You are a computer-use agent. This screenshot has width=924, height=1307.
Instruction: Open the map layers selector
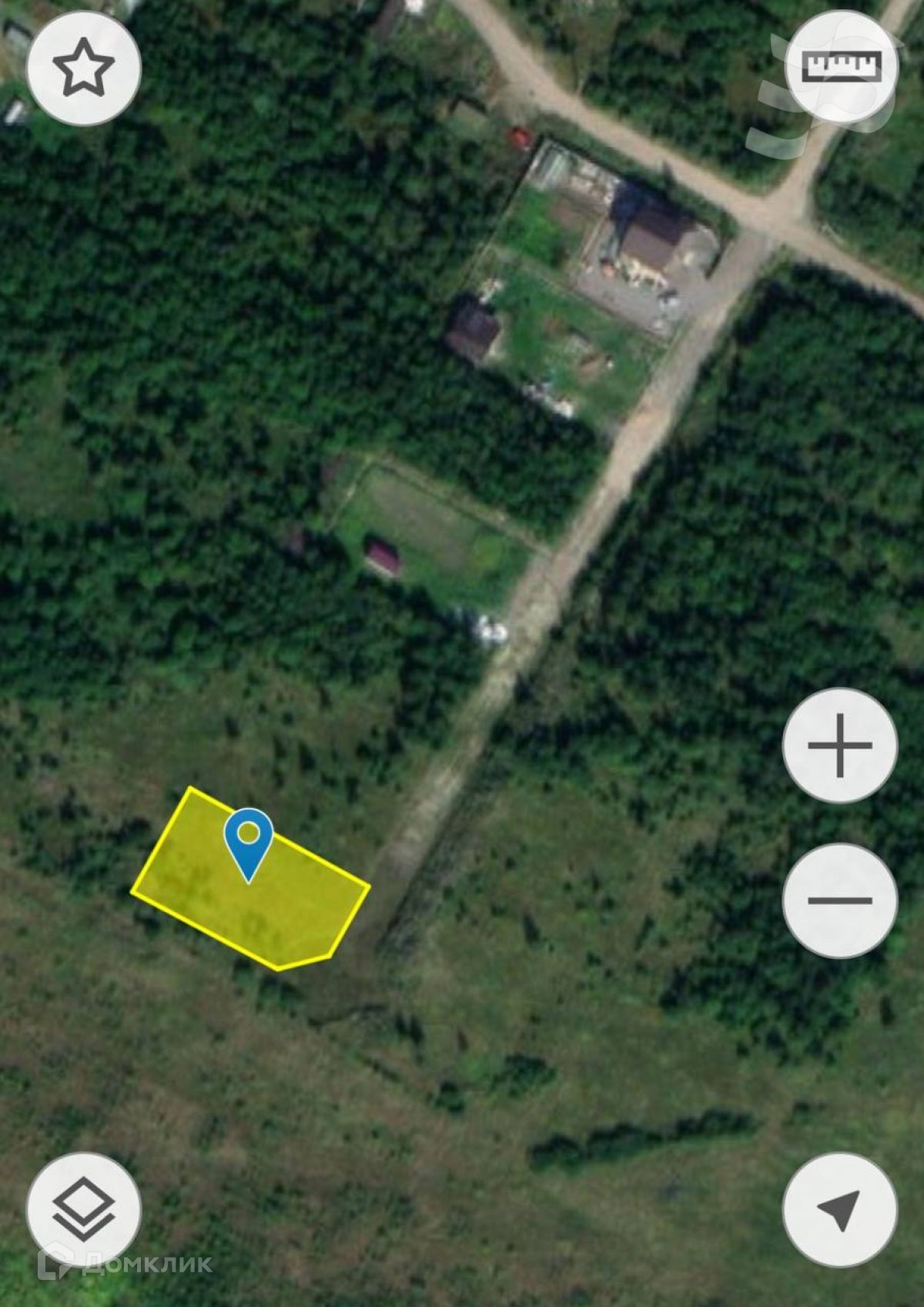[x=84, y=1209]
